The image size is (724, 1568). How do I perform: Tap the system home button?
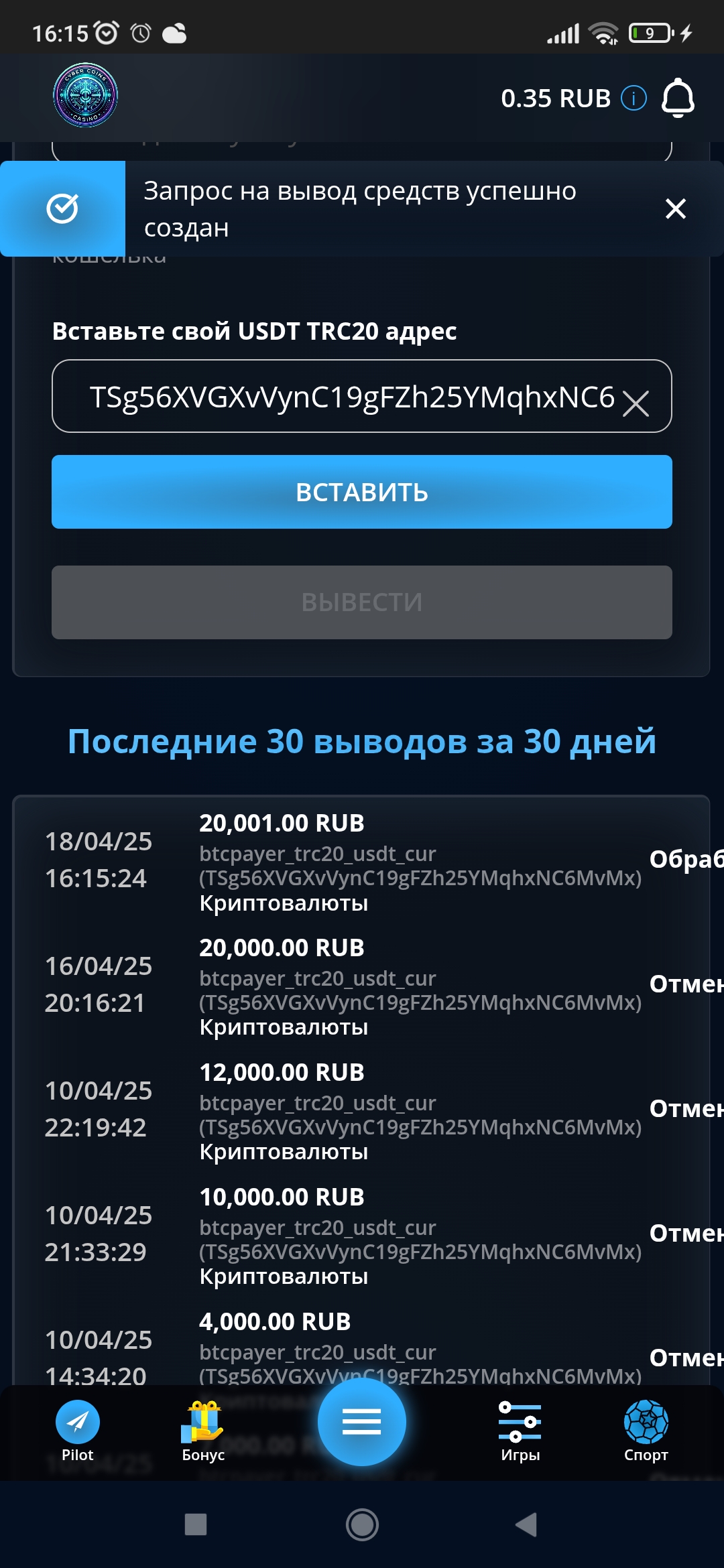pyautogui.click(x=362, y=1524)
